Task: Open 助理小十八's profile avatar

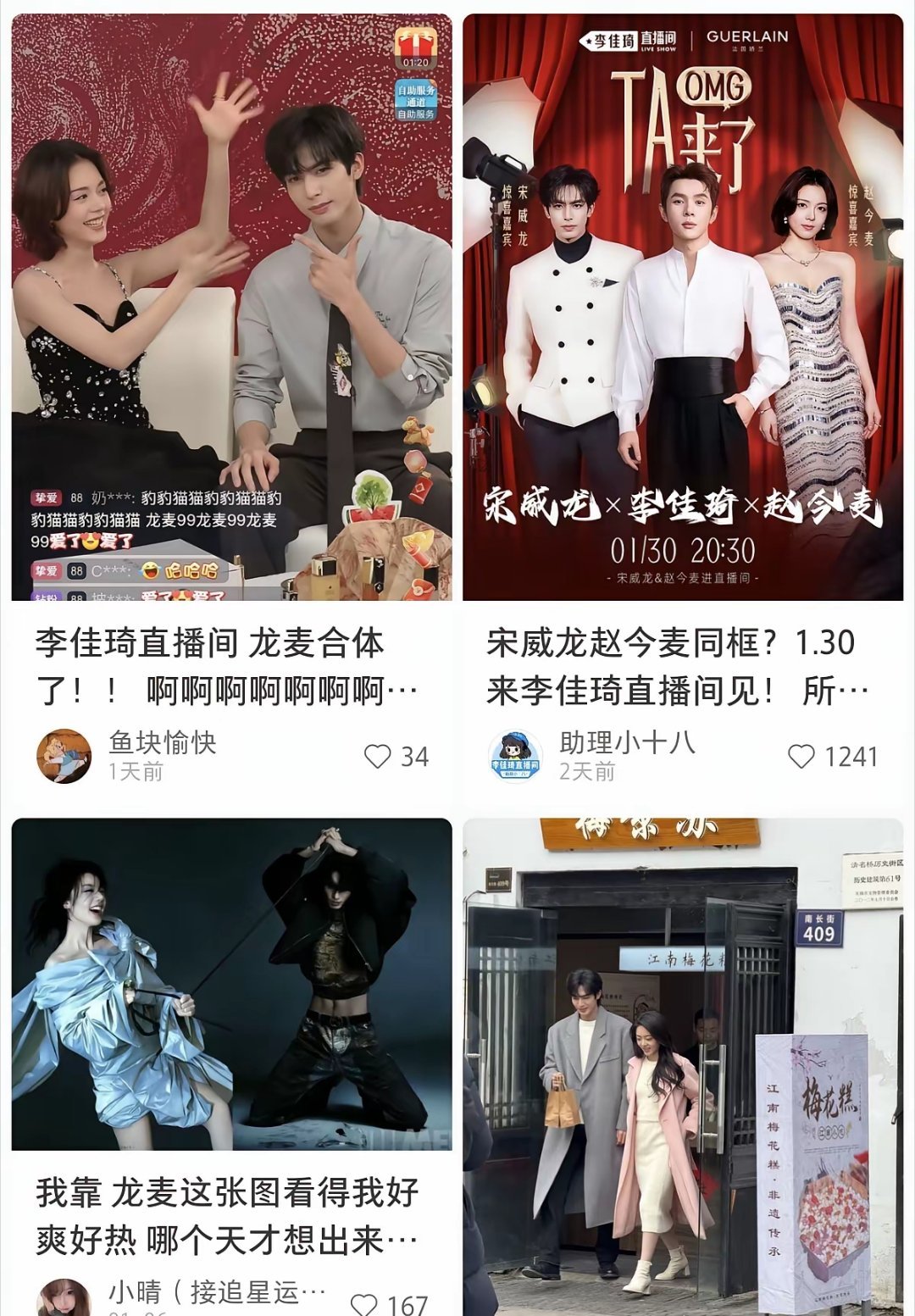Action: (515, 756)
